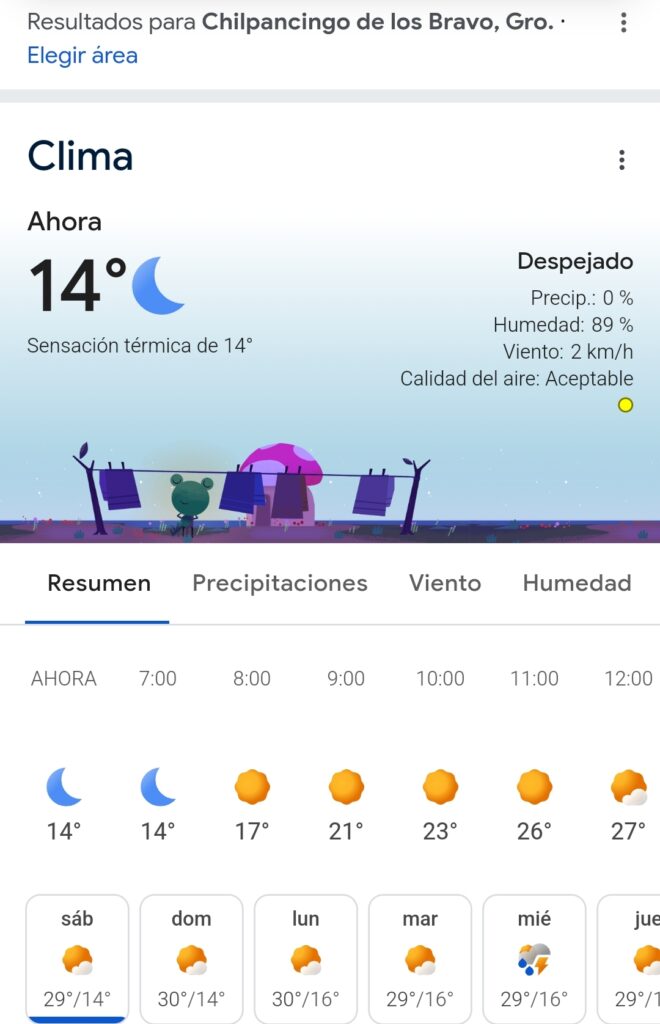
Task: Select the sáb forecast card
Action: pyautogui.click(x=77, y=958)
